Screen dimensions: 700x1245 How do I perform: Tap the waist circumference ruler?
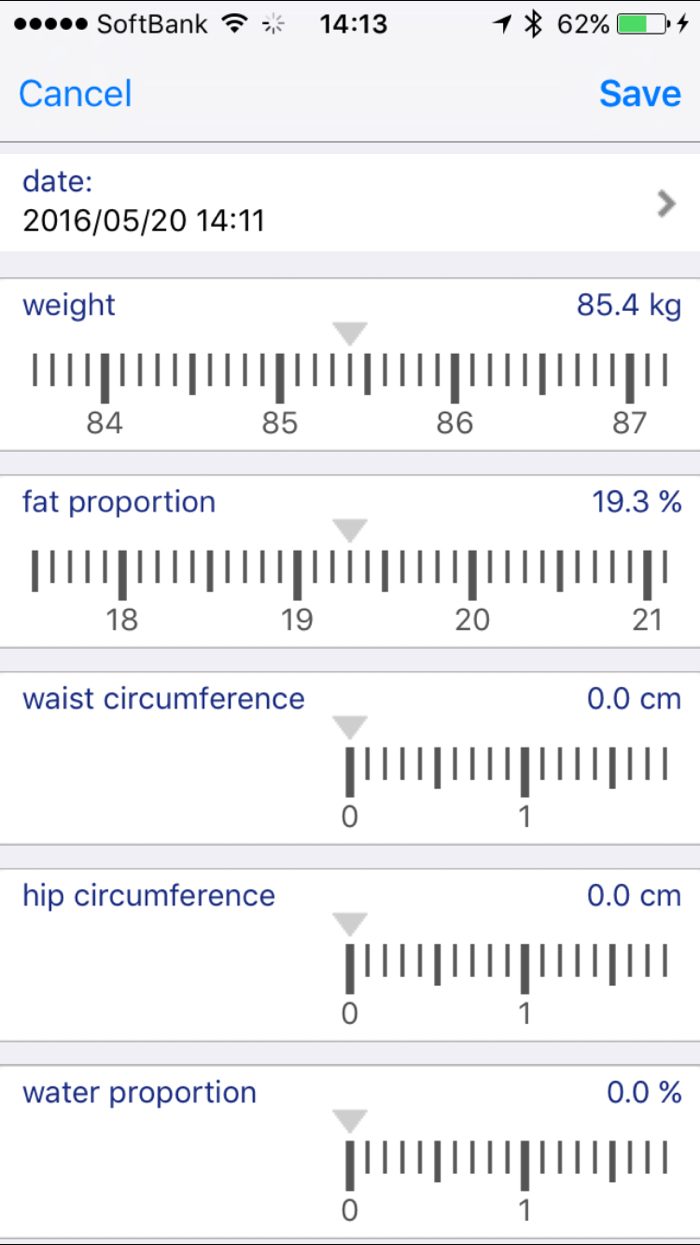coord(508,771)
